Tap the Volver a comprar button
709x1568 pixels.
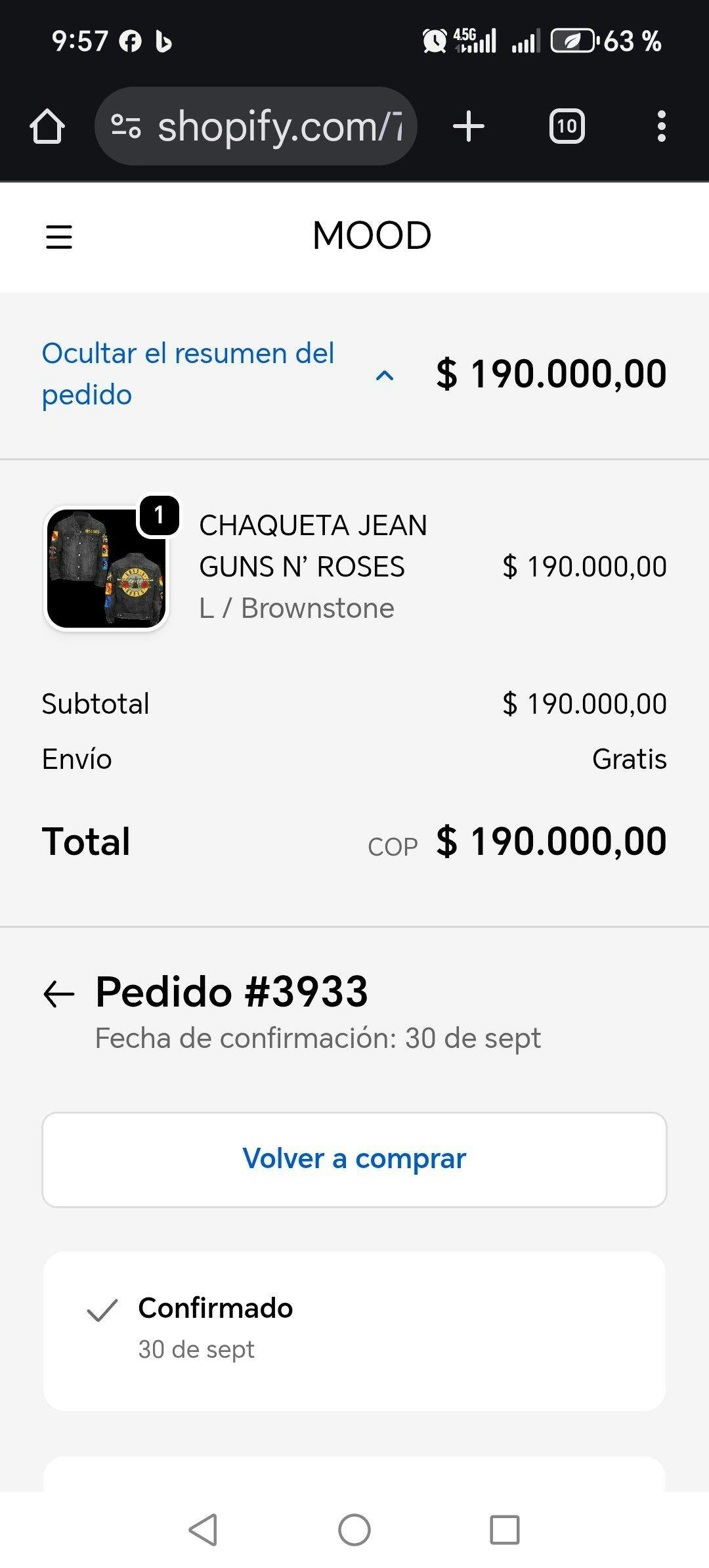(x=354, y=1159)
